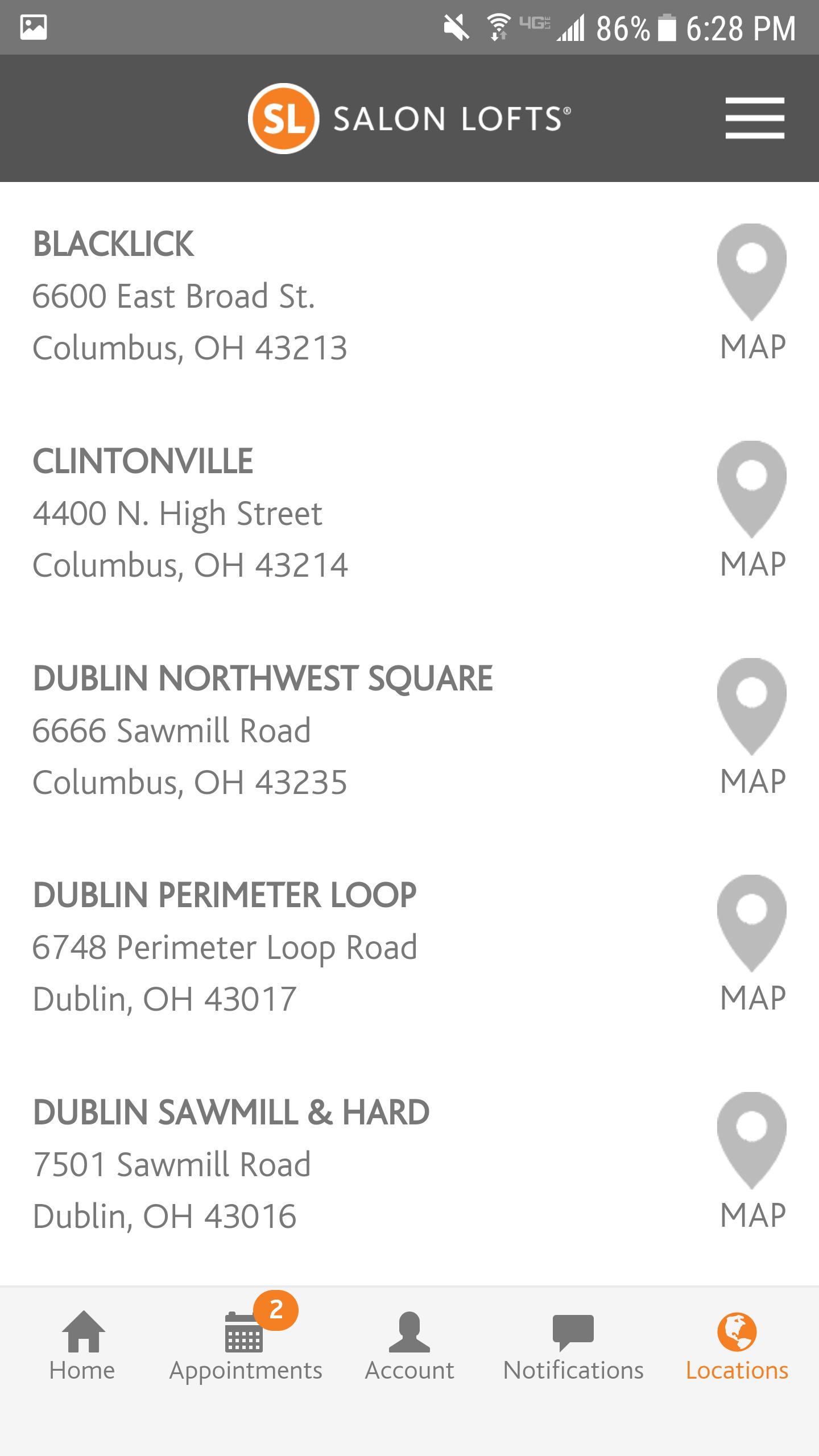The width and height of the screenshot is (819, 1456).
Task: Tap the Locations tab
Action: (737, 1347)
